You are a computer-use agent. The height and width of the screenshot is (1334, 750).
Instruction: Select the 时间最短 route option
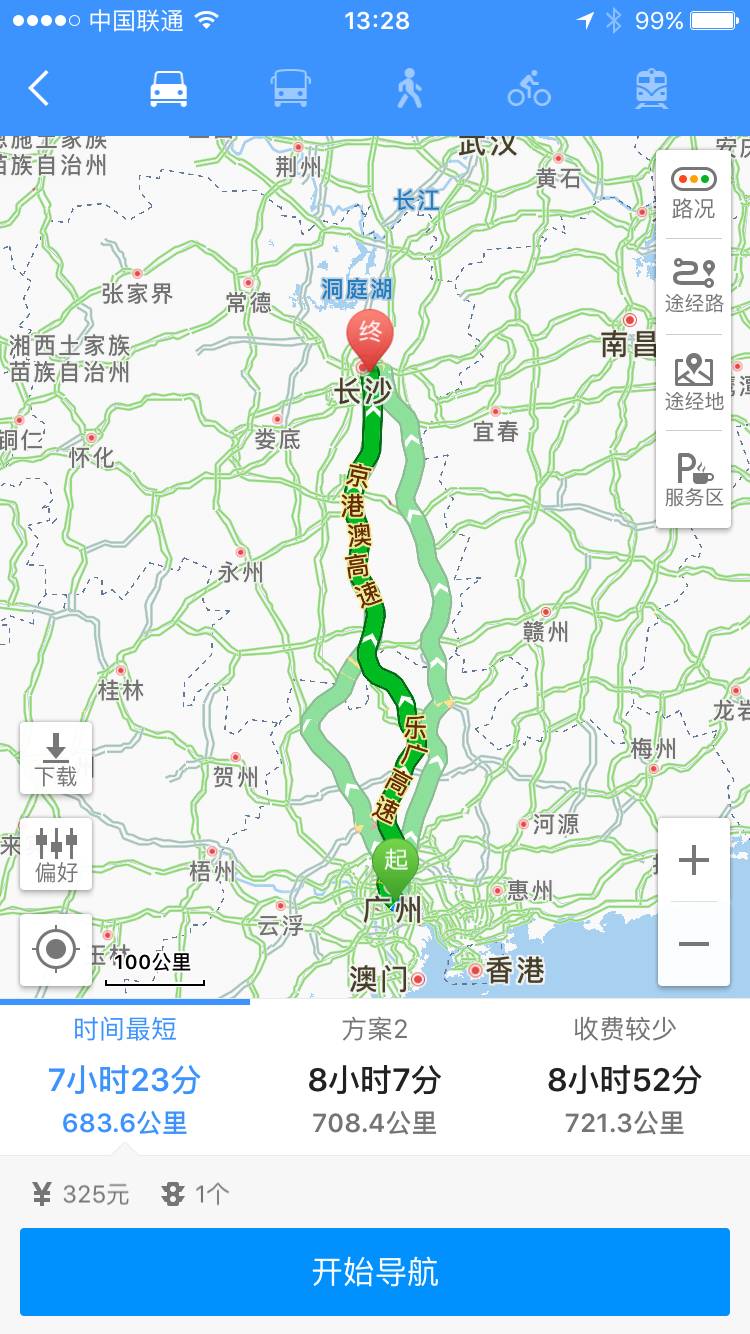coord(125,1078)
